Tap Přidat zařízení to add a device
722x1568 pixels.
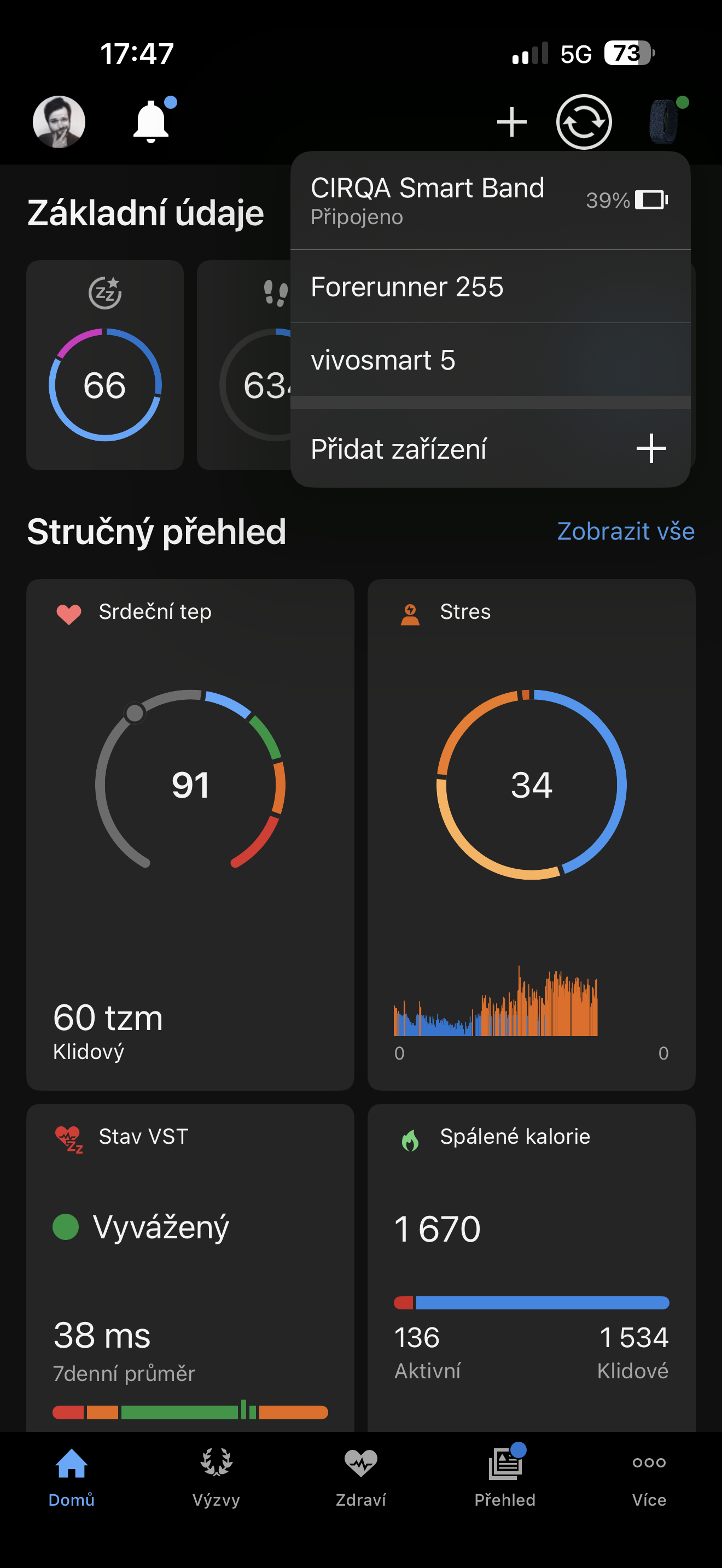click(x=490, y=449)
